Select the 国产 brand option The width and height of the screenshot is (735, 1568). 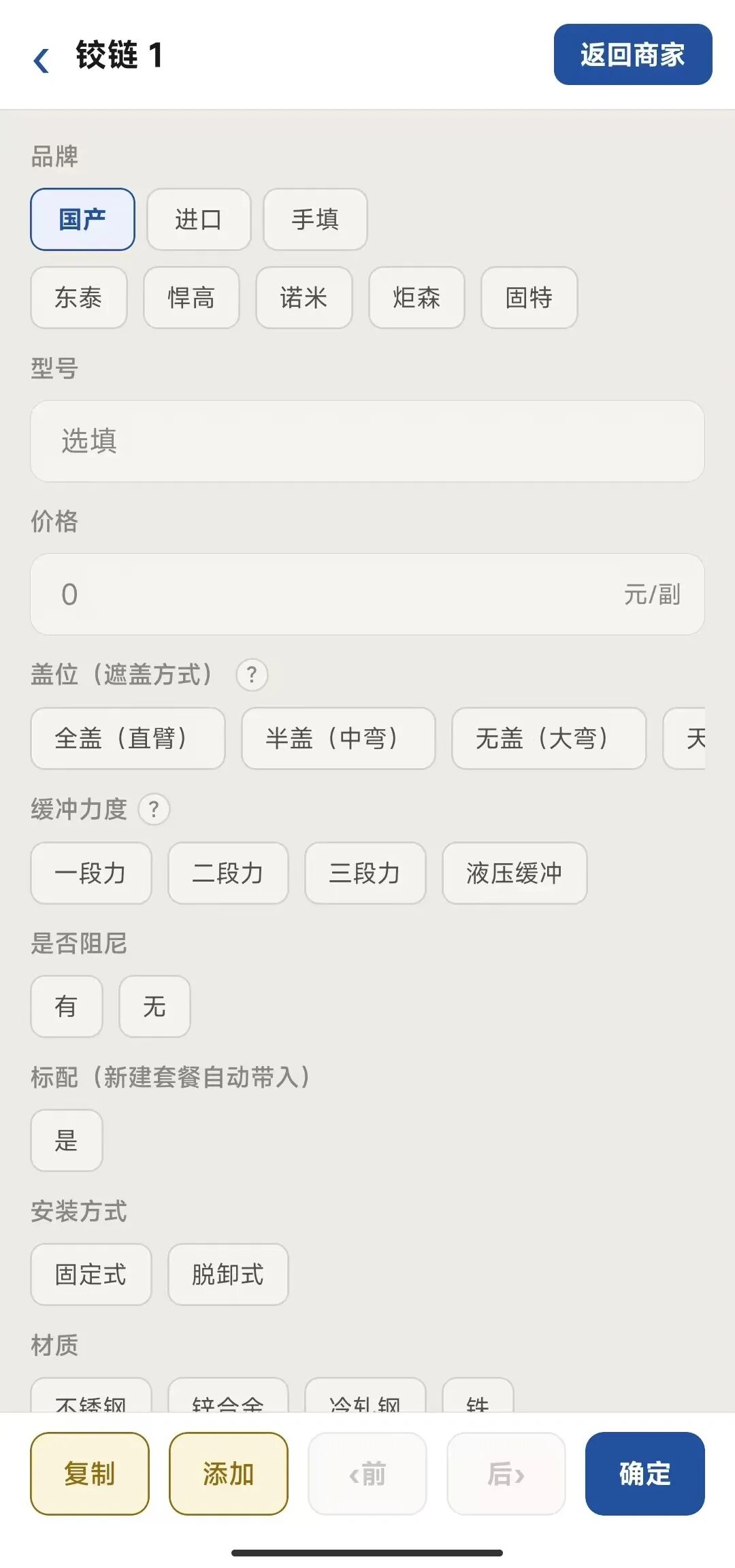(x=82, y=218)
